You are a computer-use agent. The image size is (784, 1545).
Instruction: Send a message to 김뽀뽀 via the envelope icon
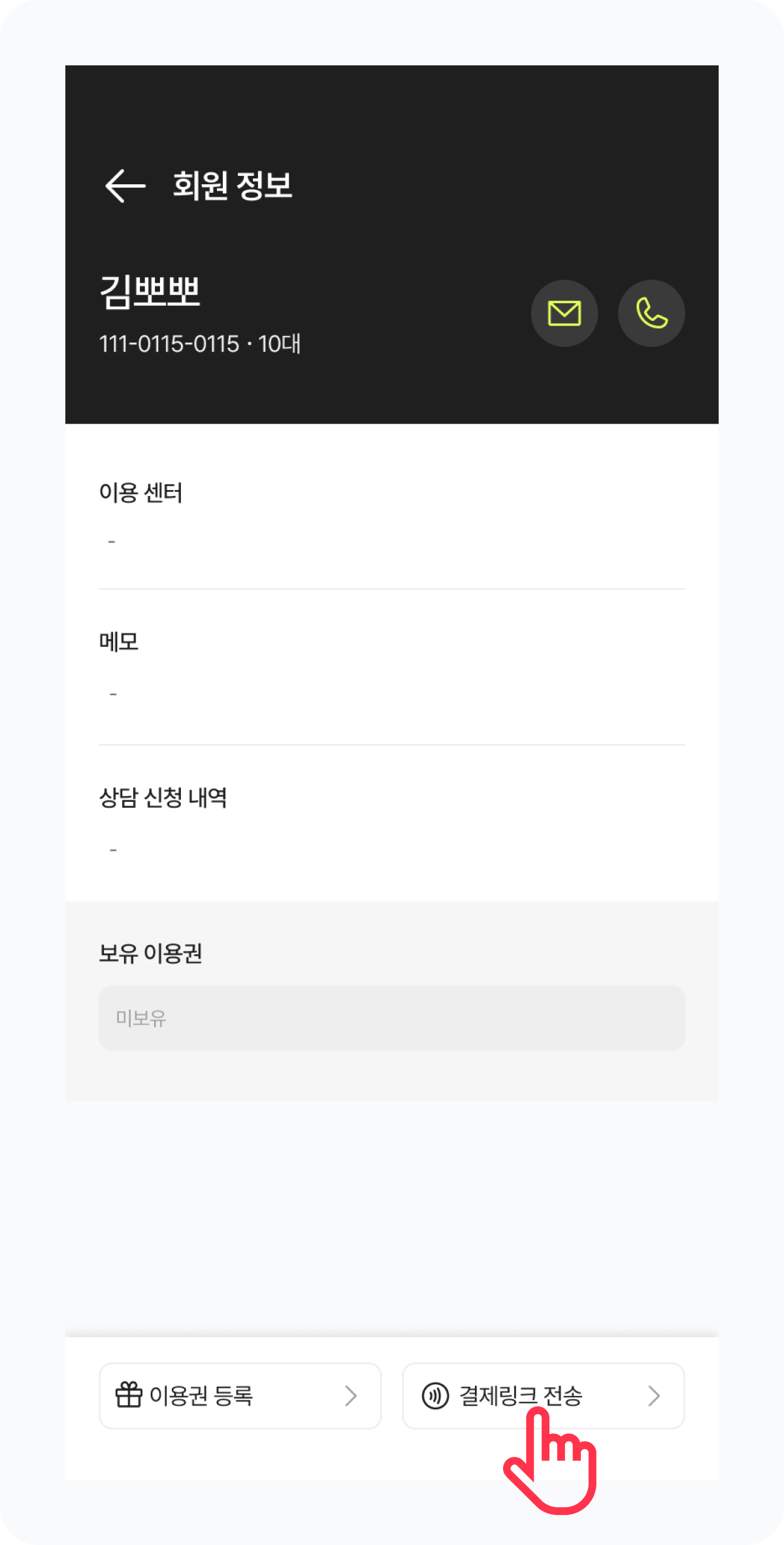coord(564,314)
